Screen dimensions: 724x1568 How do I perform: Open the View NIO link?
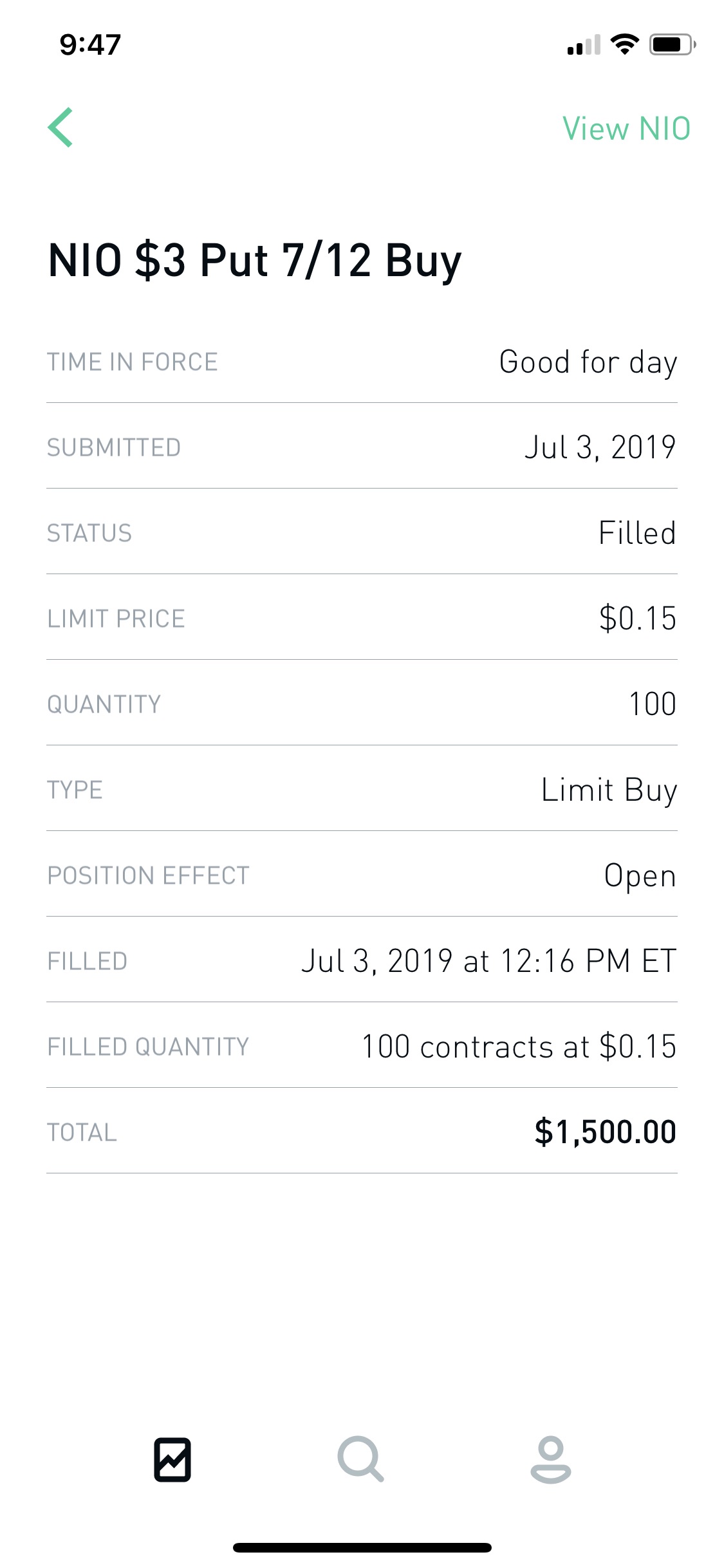point(626,128)
